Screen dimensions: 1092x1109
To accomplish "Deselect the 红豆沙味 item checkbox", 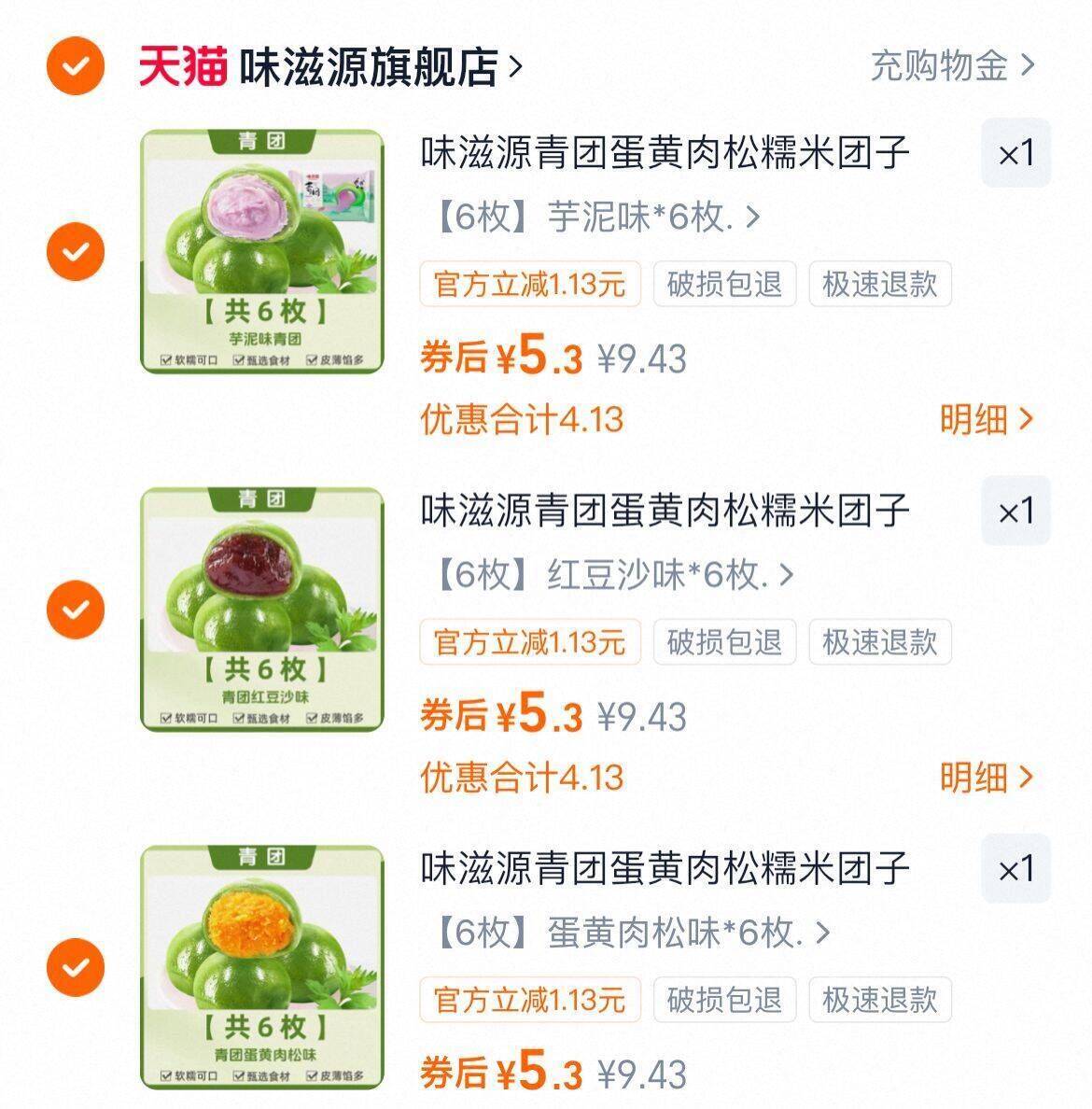I will coord(76,610).
